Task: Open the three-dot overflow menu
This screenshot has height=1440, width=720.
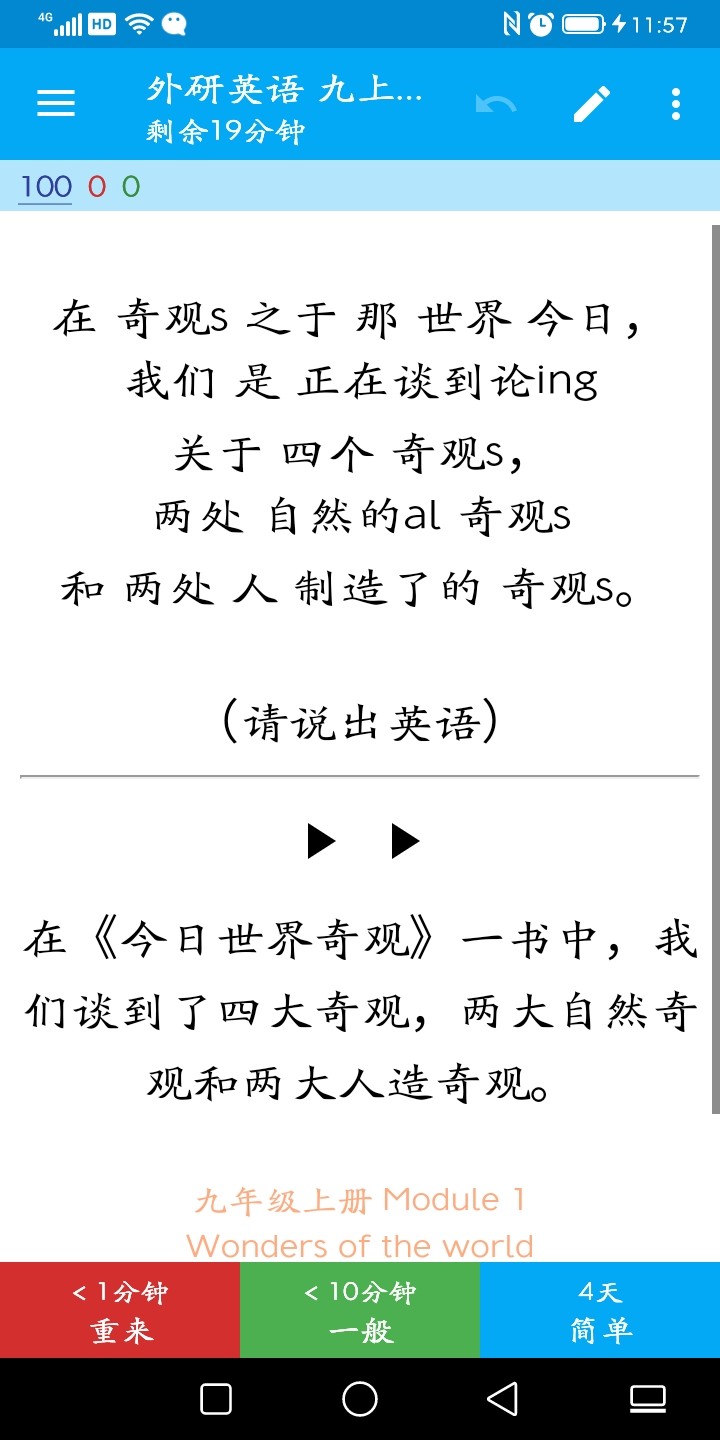Action: click(x=676, y=104)
